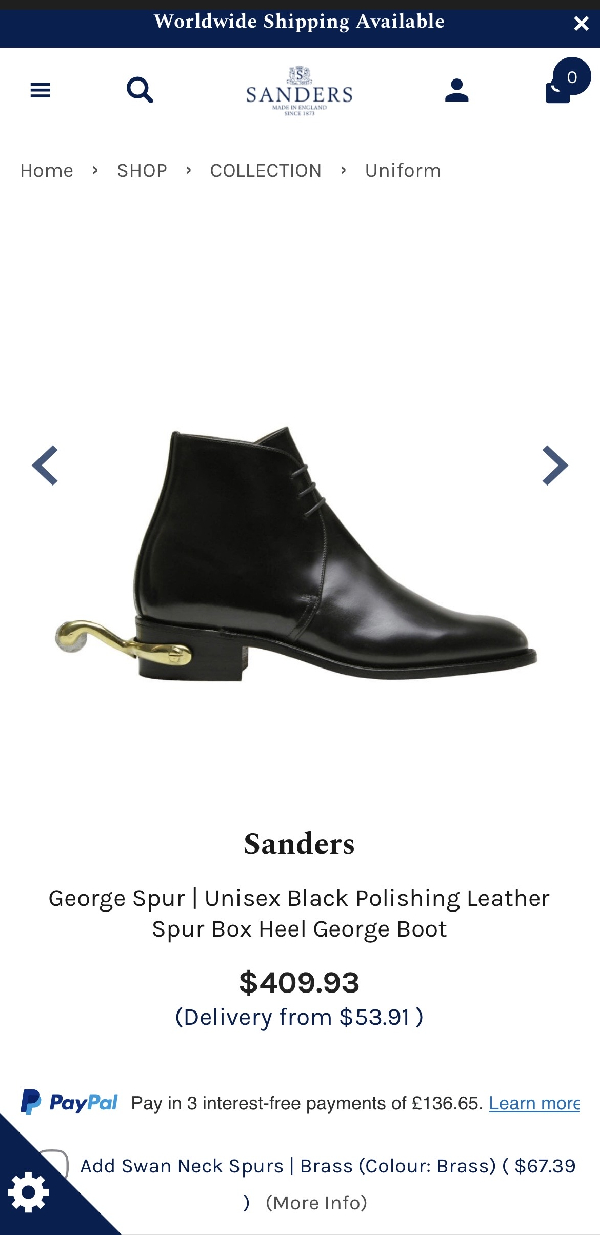Open More Info about spurs
Viewport: 600px width, 1235px height.
click(316, 1203)
